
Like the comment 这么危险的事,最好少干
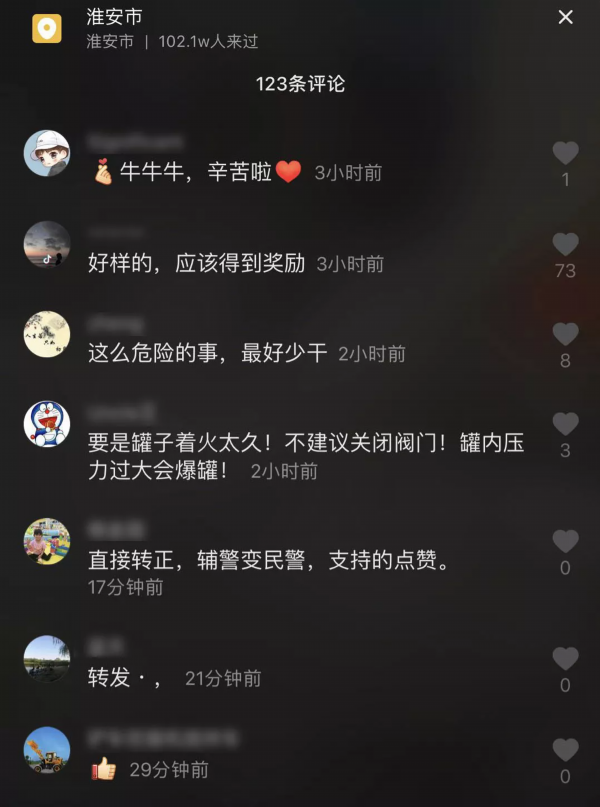point(565,334)
